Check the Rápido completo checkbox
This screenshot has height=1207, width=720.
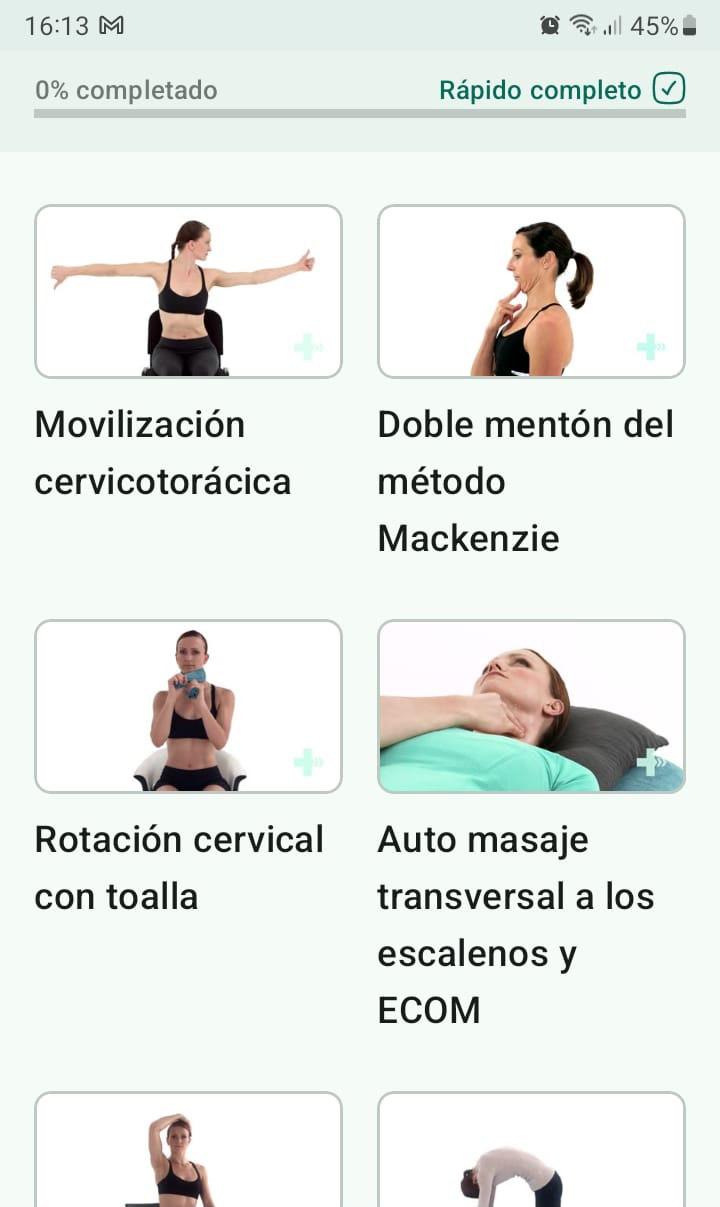[669, 89]
